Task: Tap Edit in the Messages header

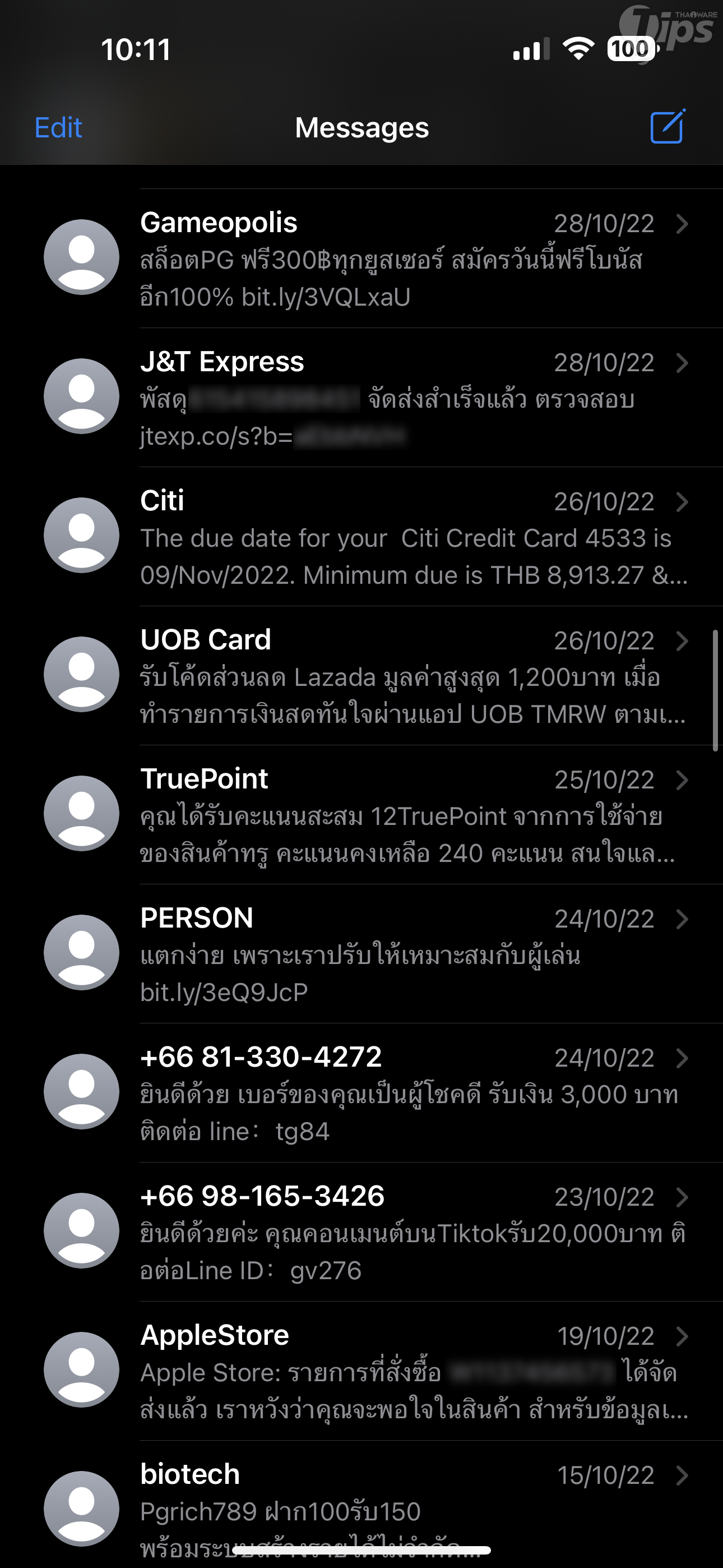Action: (58, 128)
